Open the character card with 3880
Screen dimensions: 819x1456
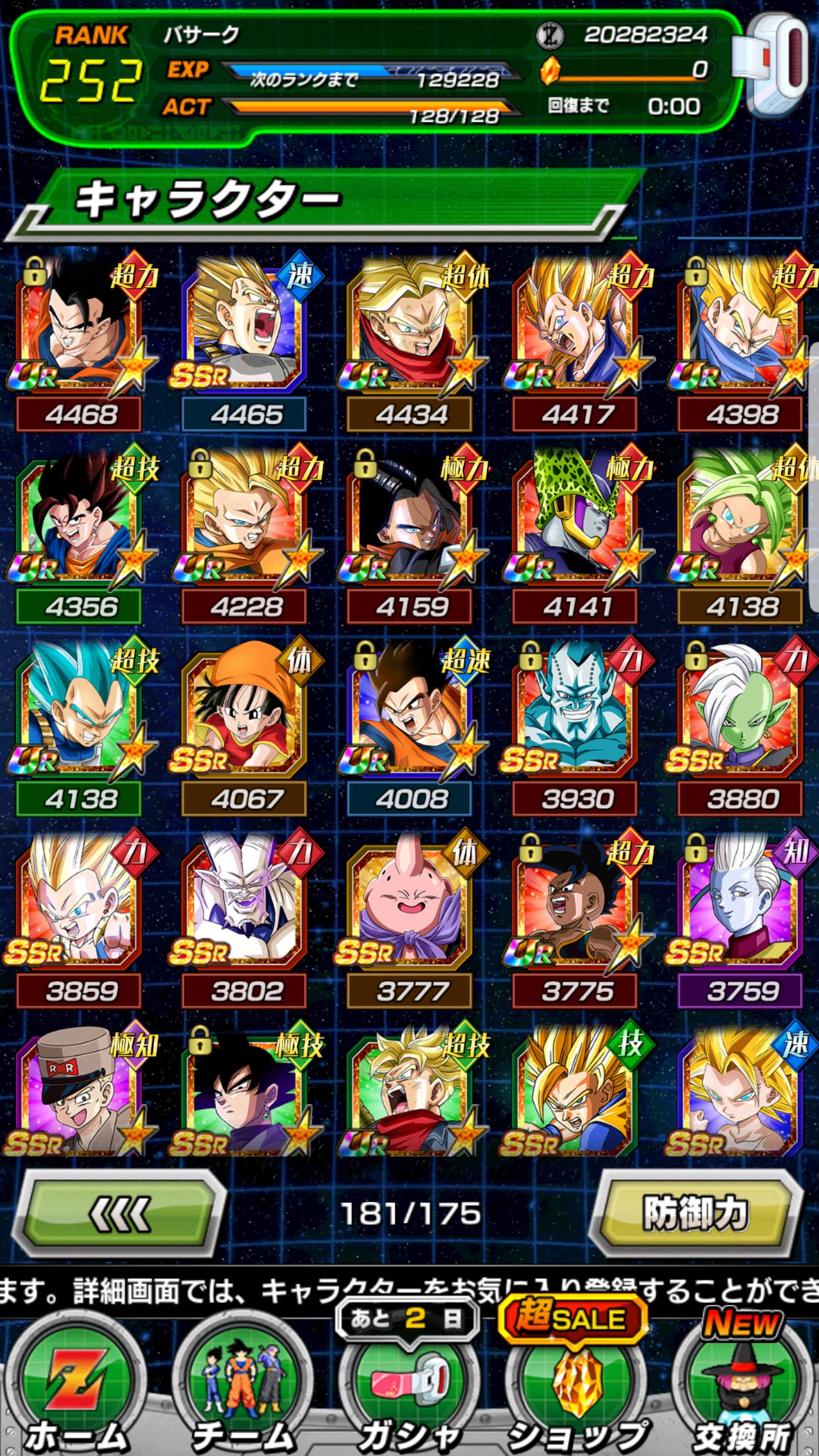[739, 727]
